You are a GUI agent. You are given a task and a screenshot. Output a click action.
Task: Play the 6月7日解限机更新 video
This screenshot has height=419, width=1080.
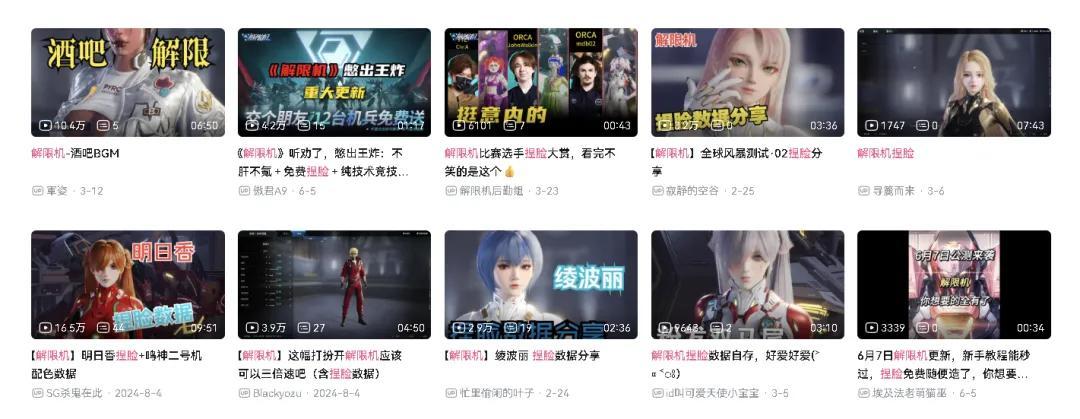pos(954,285)
